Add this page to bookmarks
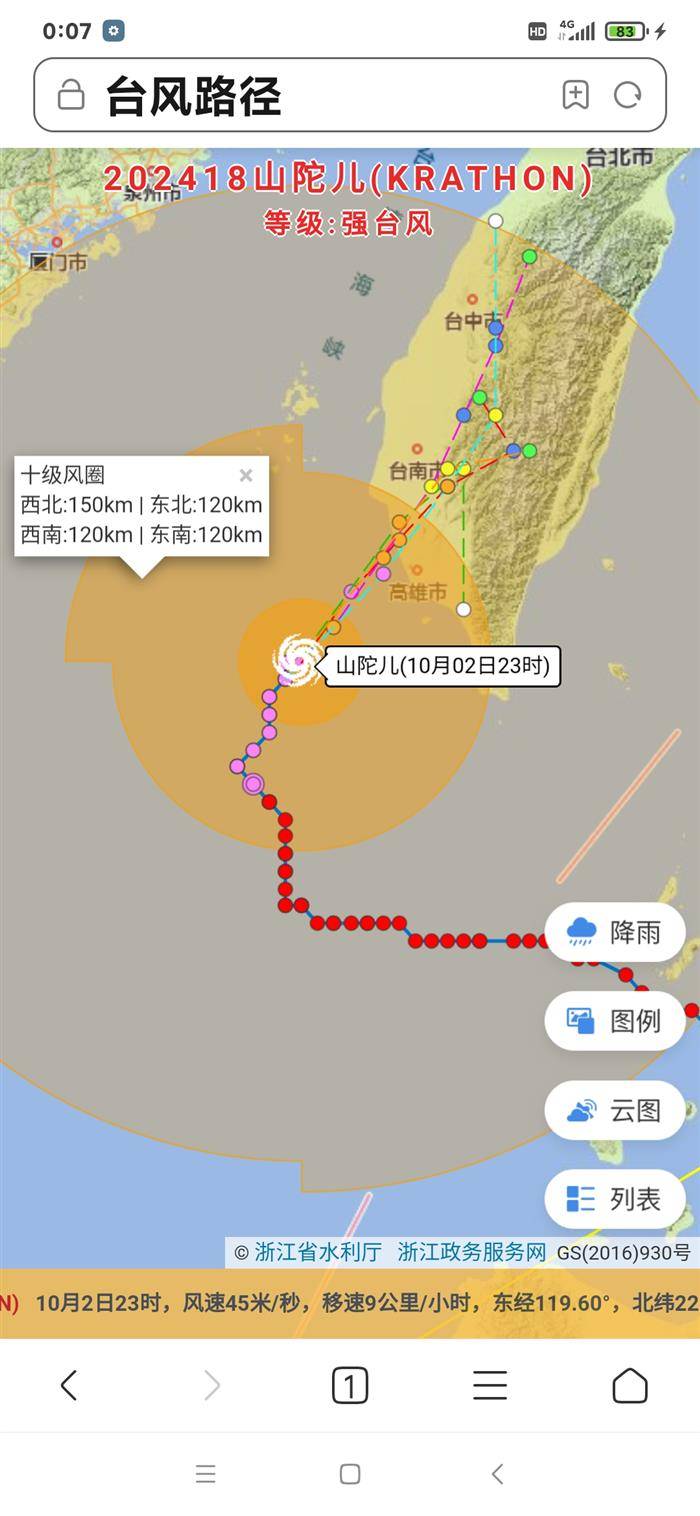 click(575, 96)
